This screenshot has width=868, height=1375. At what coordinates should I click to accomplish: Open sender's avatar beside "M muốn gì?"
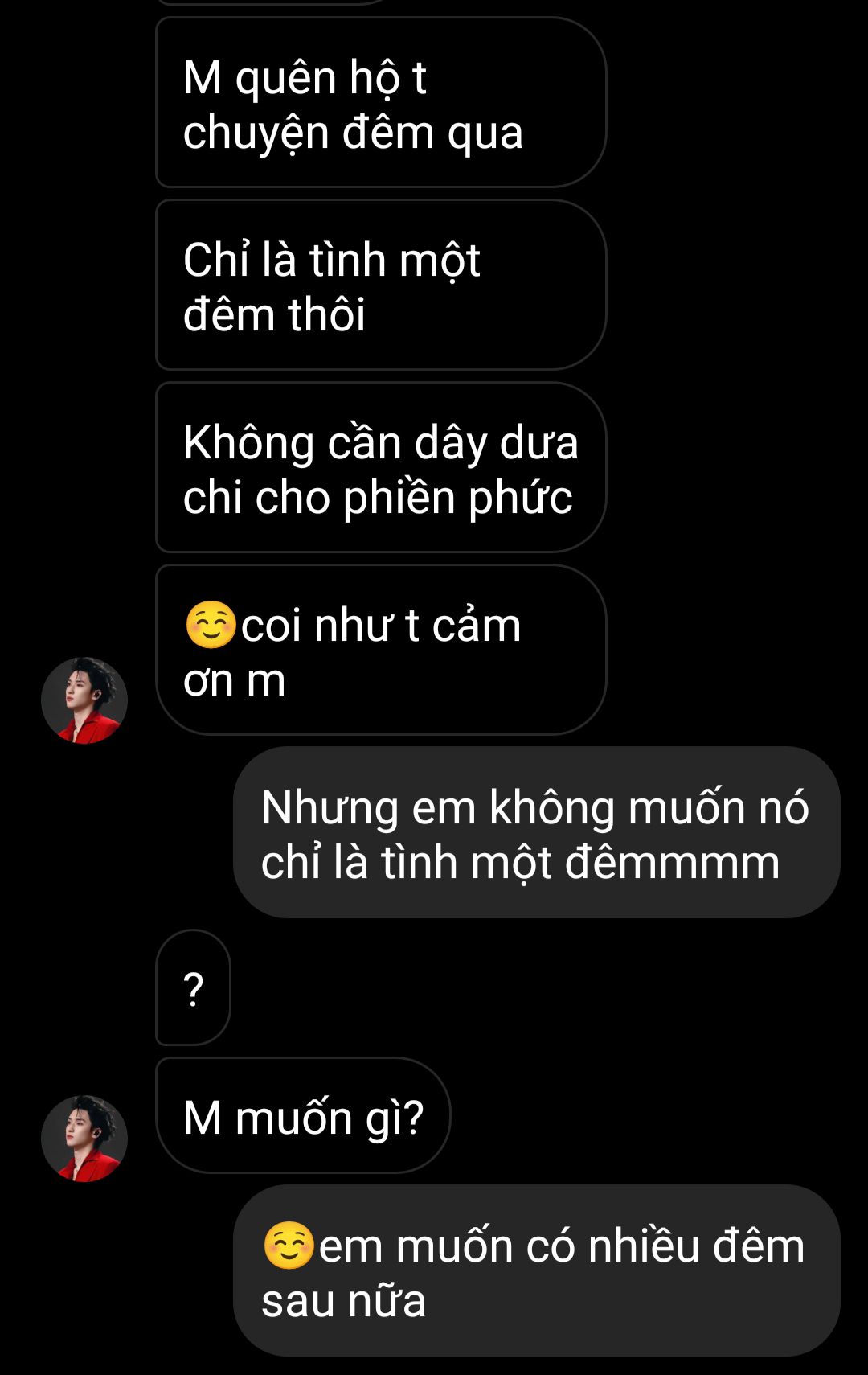84,1138
